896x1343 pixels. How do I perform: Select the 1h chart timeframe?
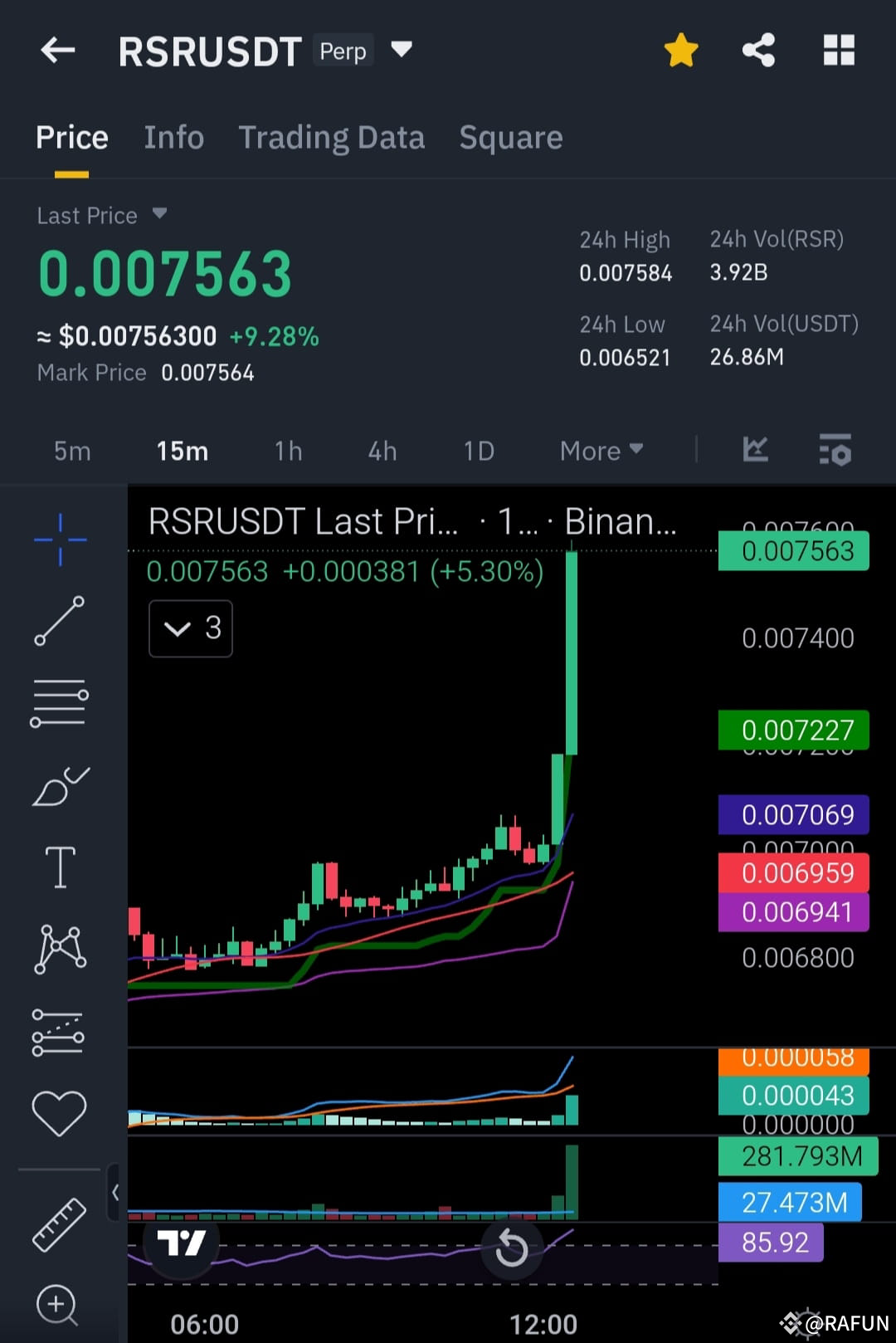point(287,451)
